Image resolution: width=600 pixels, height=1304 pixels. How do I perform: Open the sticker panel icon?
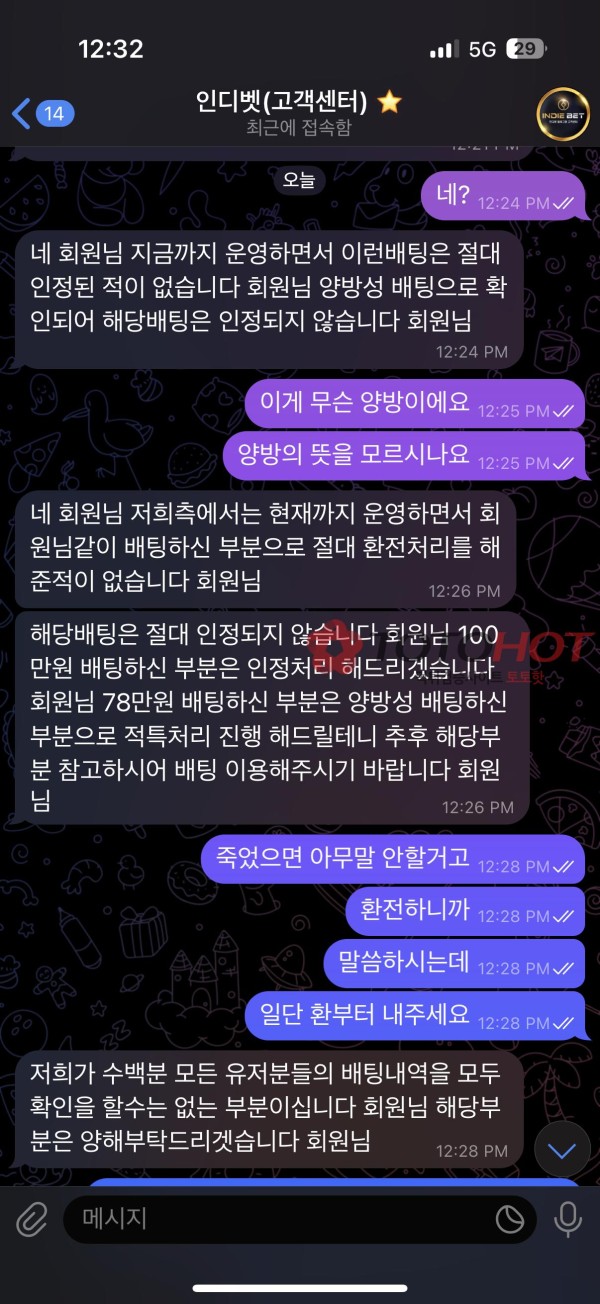coord(510,1218)
